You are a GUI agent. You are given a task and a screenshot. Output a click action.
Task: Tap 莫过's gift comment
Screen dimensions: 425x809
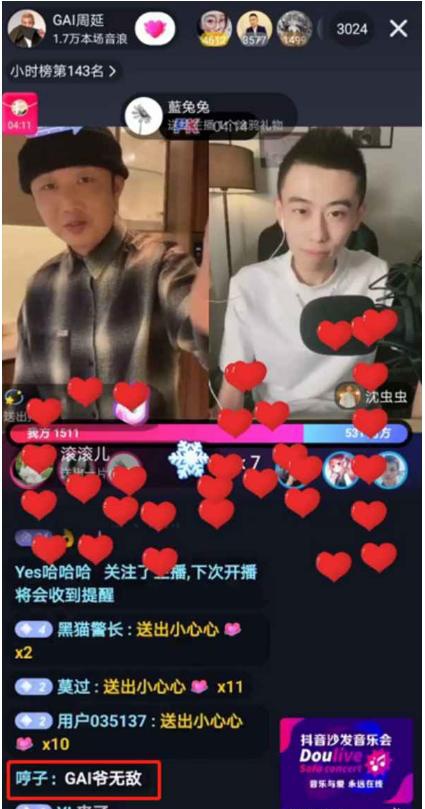click(129, 687)
